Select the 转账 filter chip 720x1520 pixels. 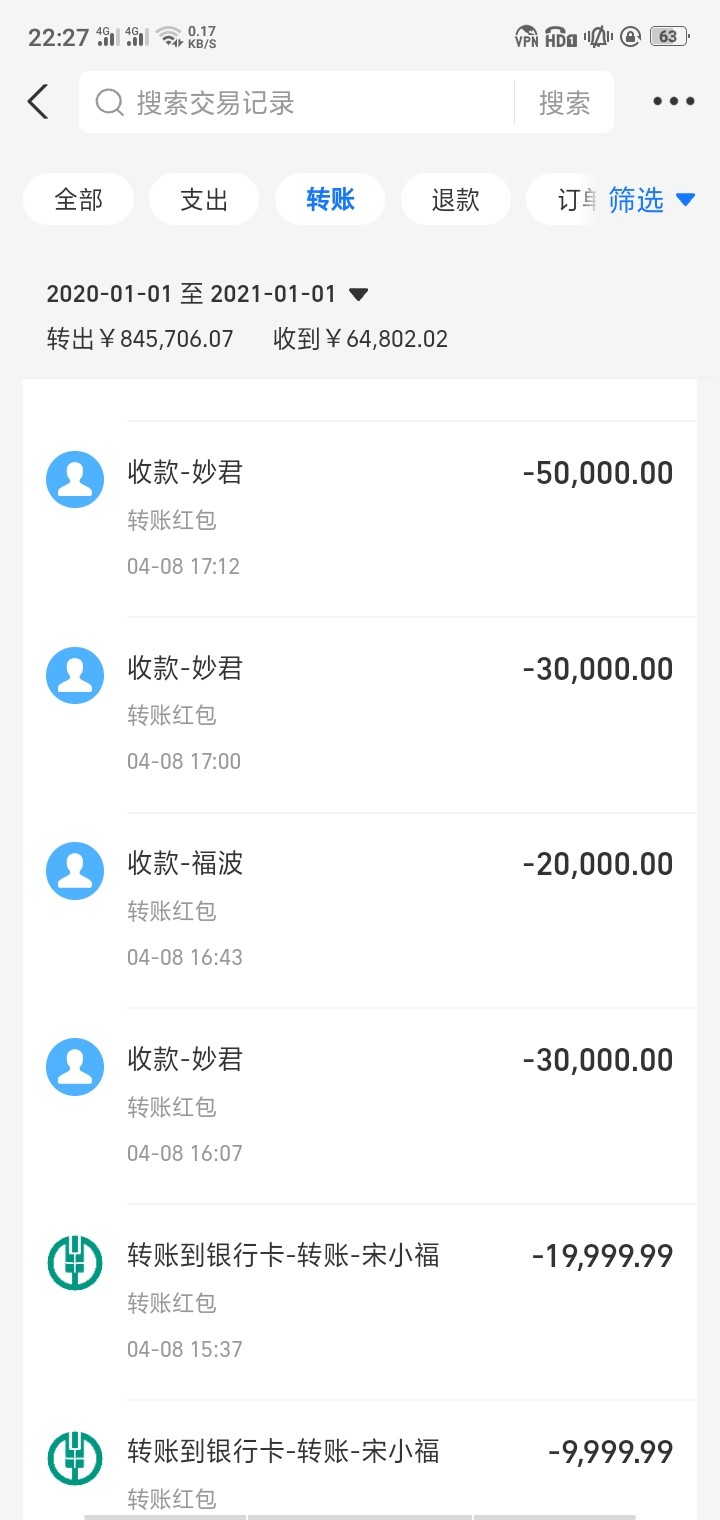coord(330,199)
